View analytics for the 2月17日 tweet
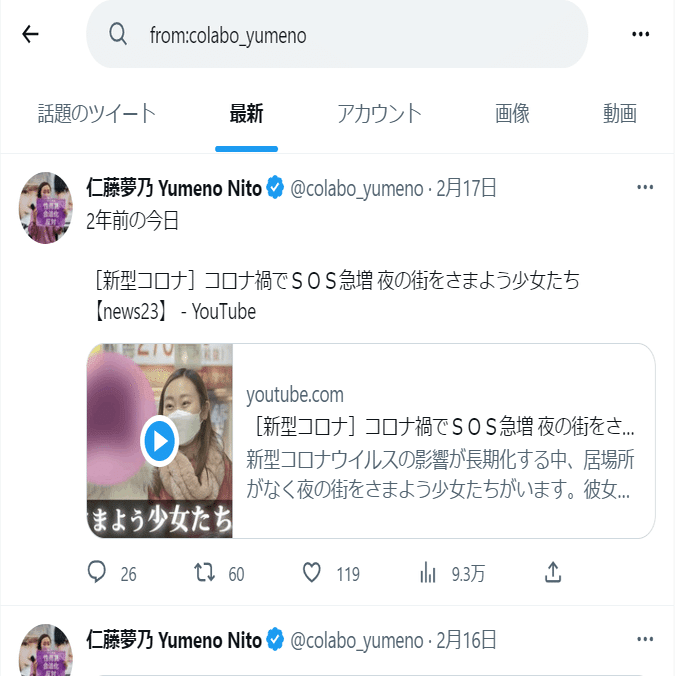676x676 pixels. pyautogui.click(x=428, y=573)
